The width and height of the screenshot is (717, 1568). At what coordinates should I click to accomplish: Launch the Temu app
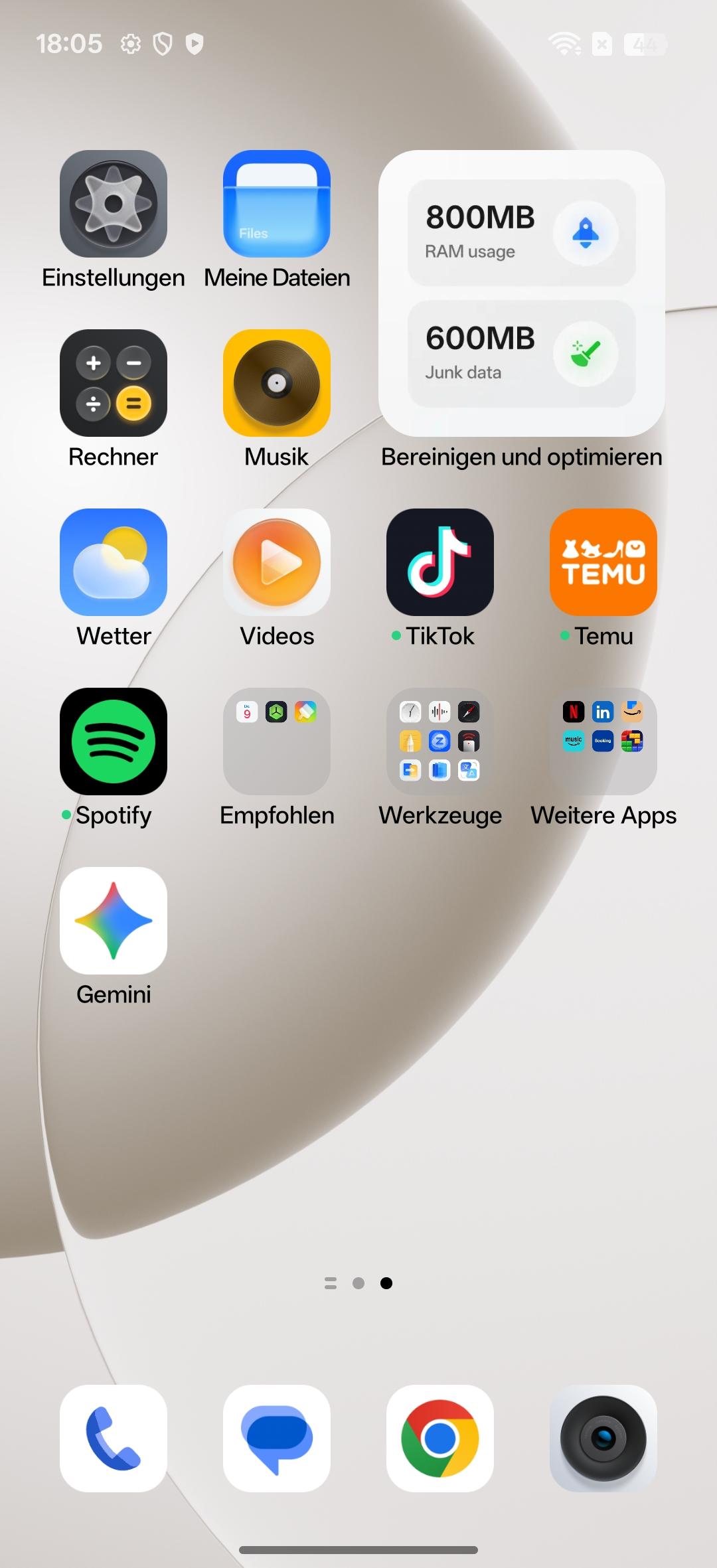pyautogui.click(x=603, y=562)
